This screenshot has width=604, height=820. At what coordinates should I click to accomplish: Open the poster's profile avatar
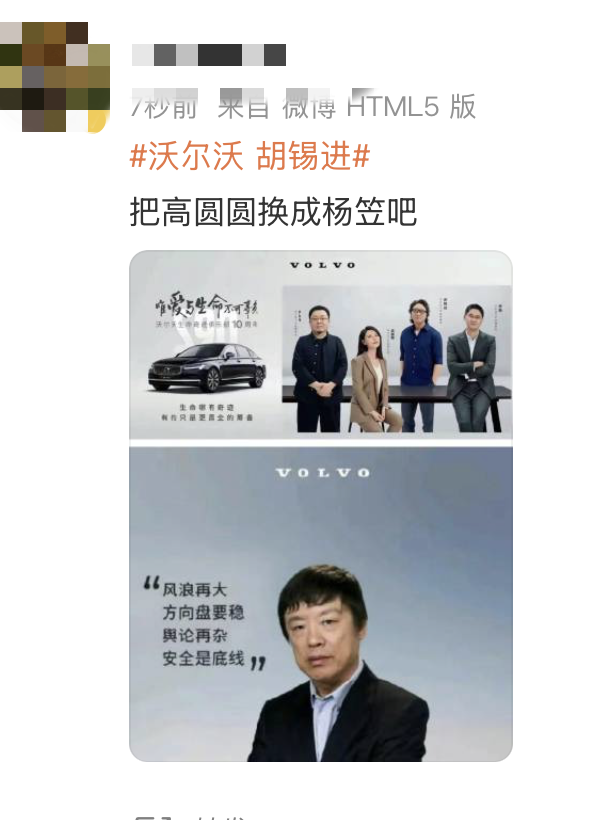54,76
